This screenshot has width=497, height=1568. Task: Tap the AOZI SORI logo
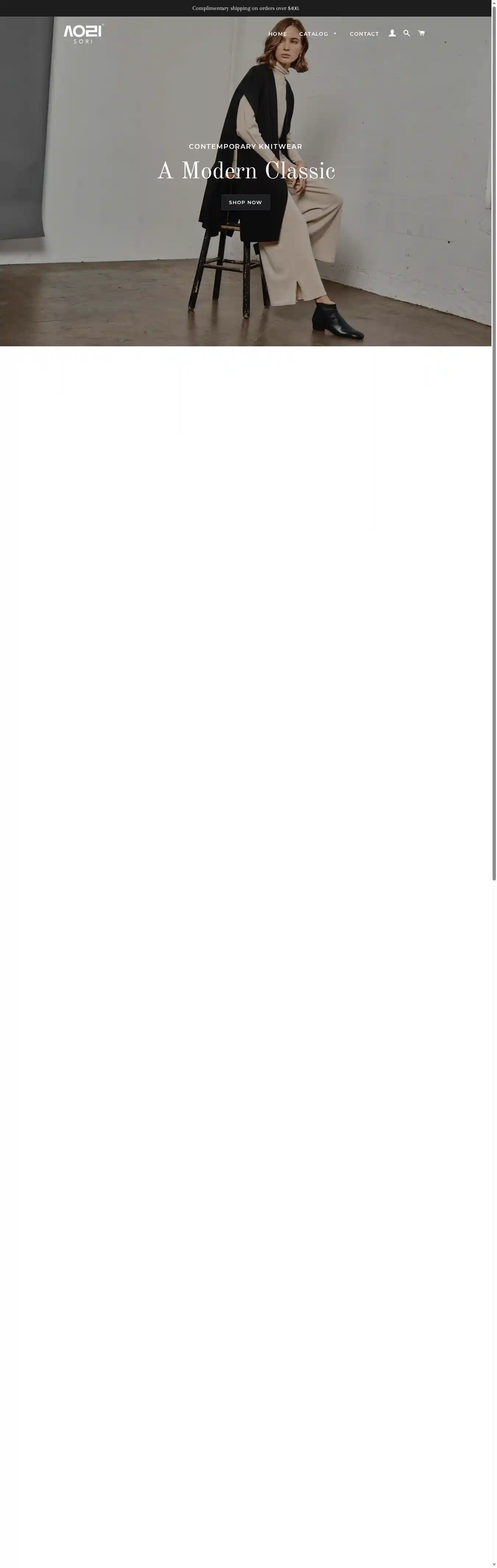click(x=83, y=34)
